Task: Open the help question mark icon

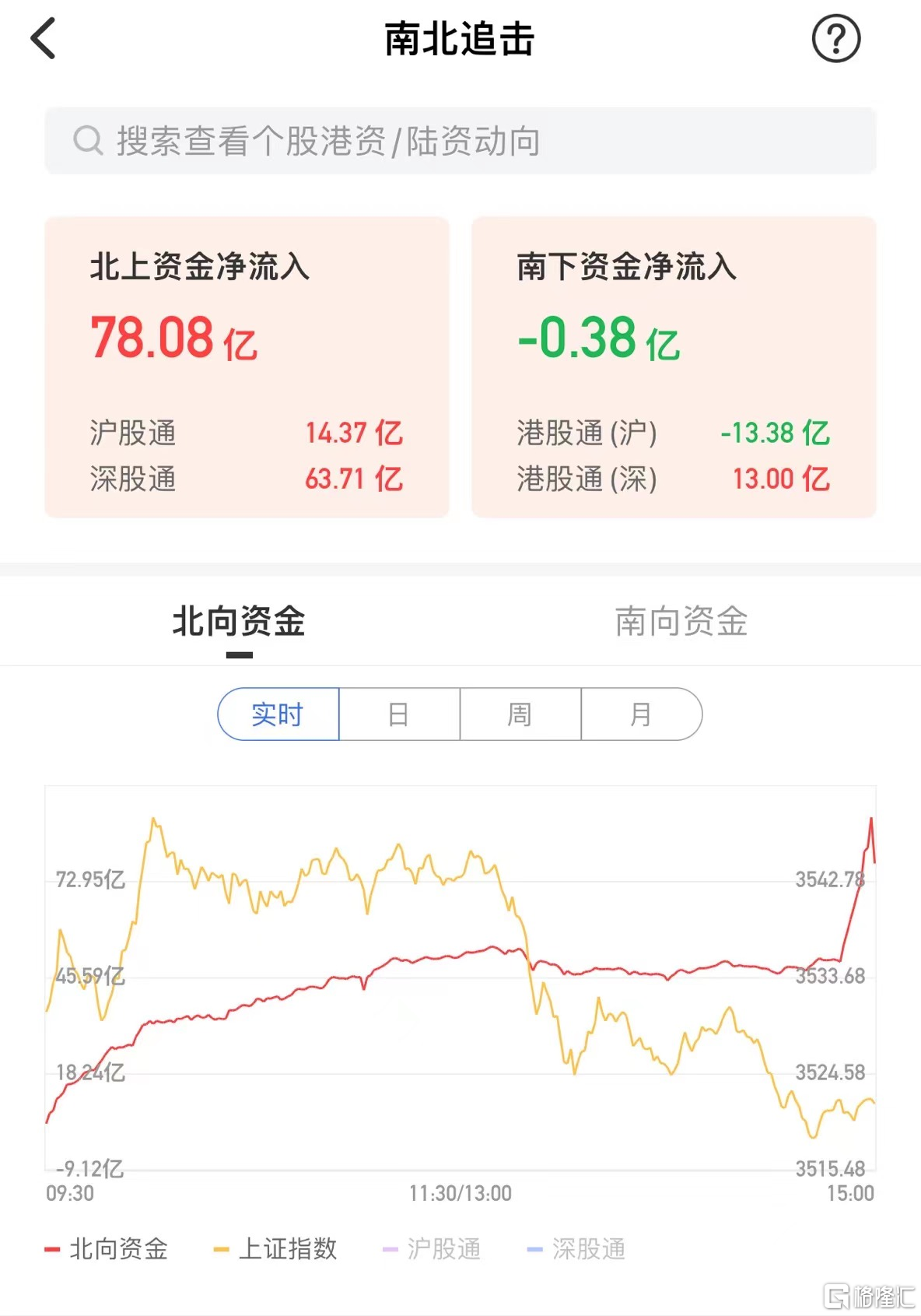Action: pos(835,39)
